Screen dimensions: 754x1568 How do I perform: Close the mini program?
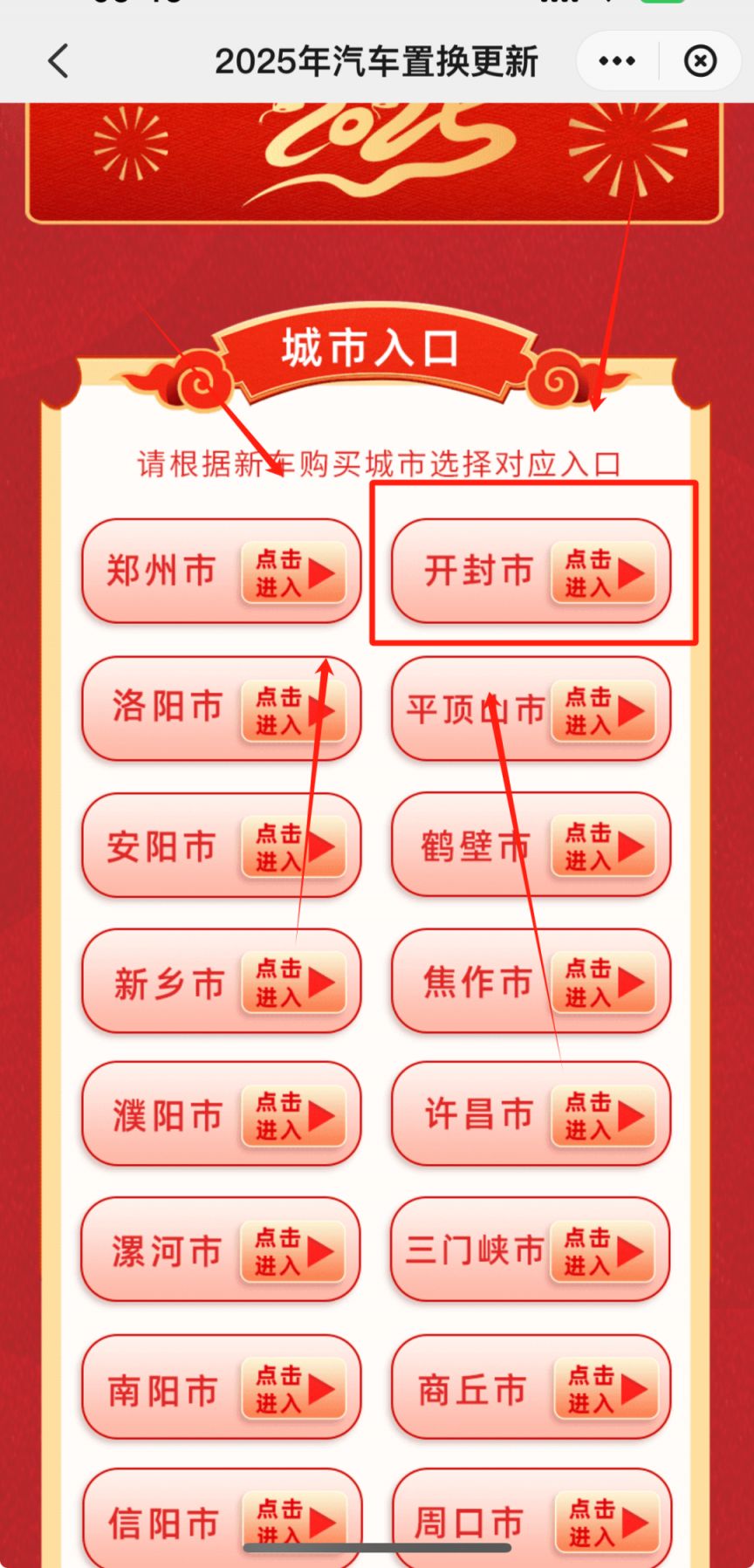pos(700,62)
